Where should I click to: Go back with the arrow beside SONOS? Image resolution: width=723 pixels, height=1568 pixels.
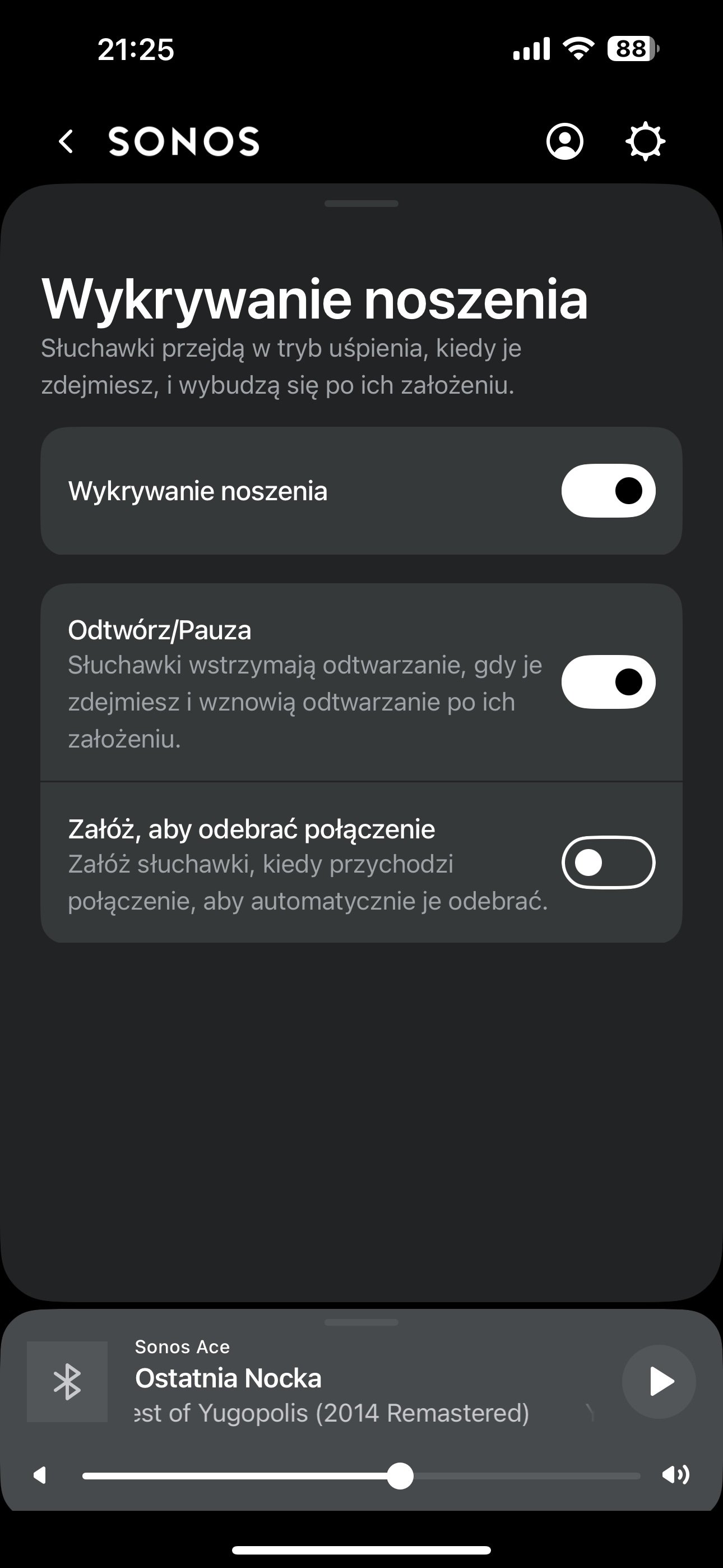pos(66,141)
